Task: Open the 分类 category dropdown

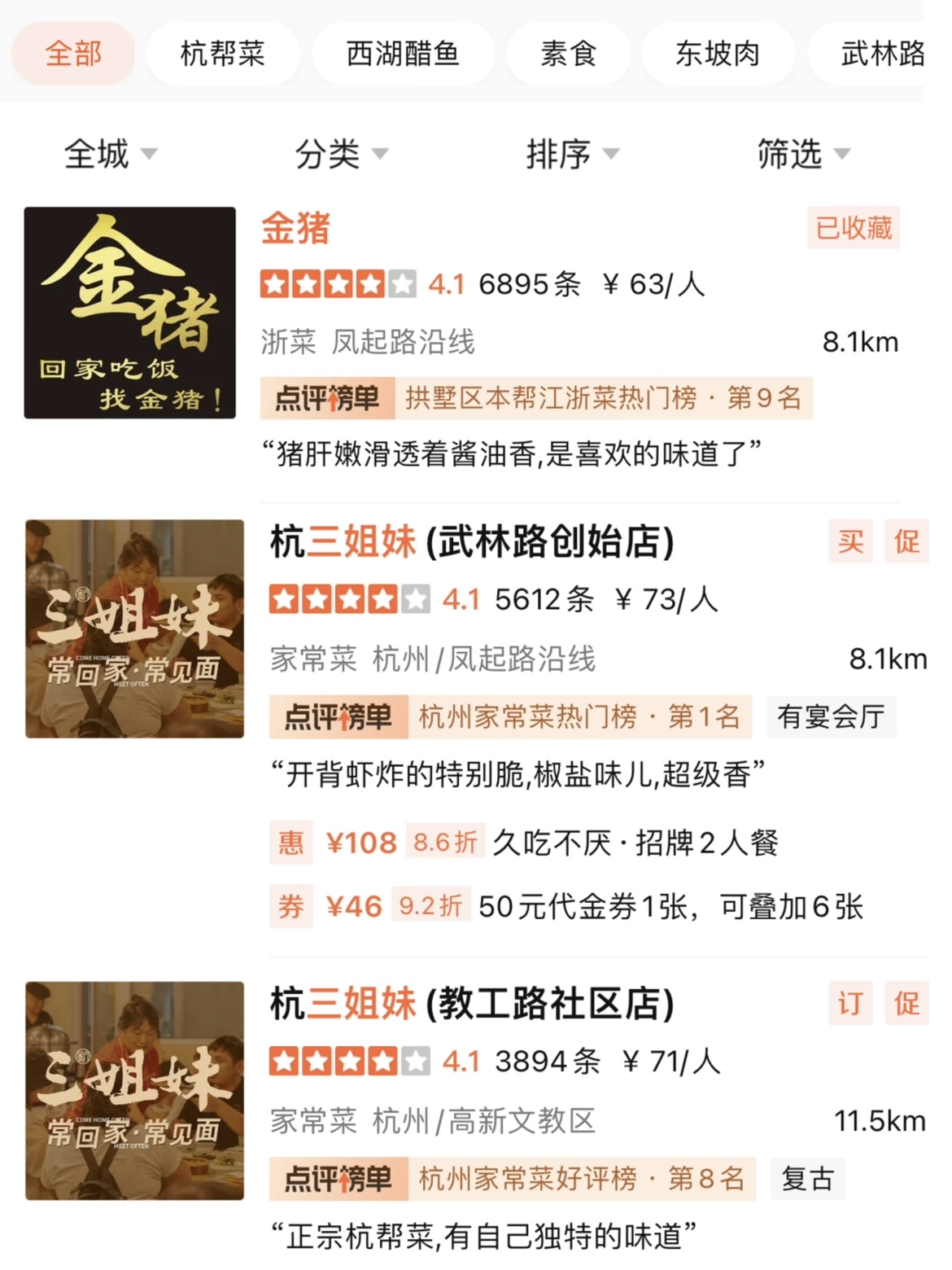Action: (341, 153)
